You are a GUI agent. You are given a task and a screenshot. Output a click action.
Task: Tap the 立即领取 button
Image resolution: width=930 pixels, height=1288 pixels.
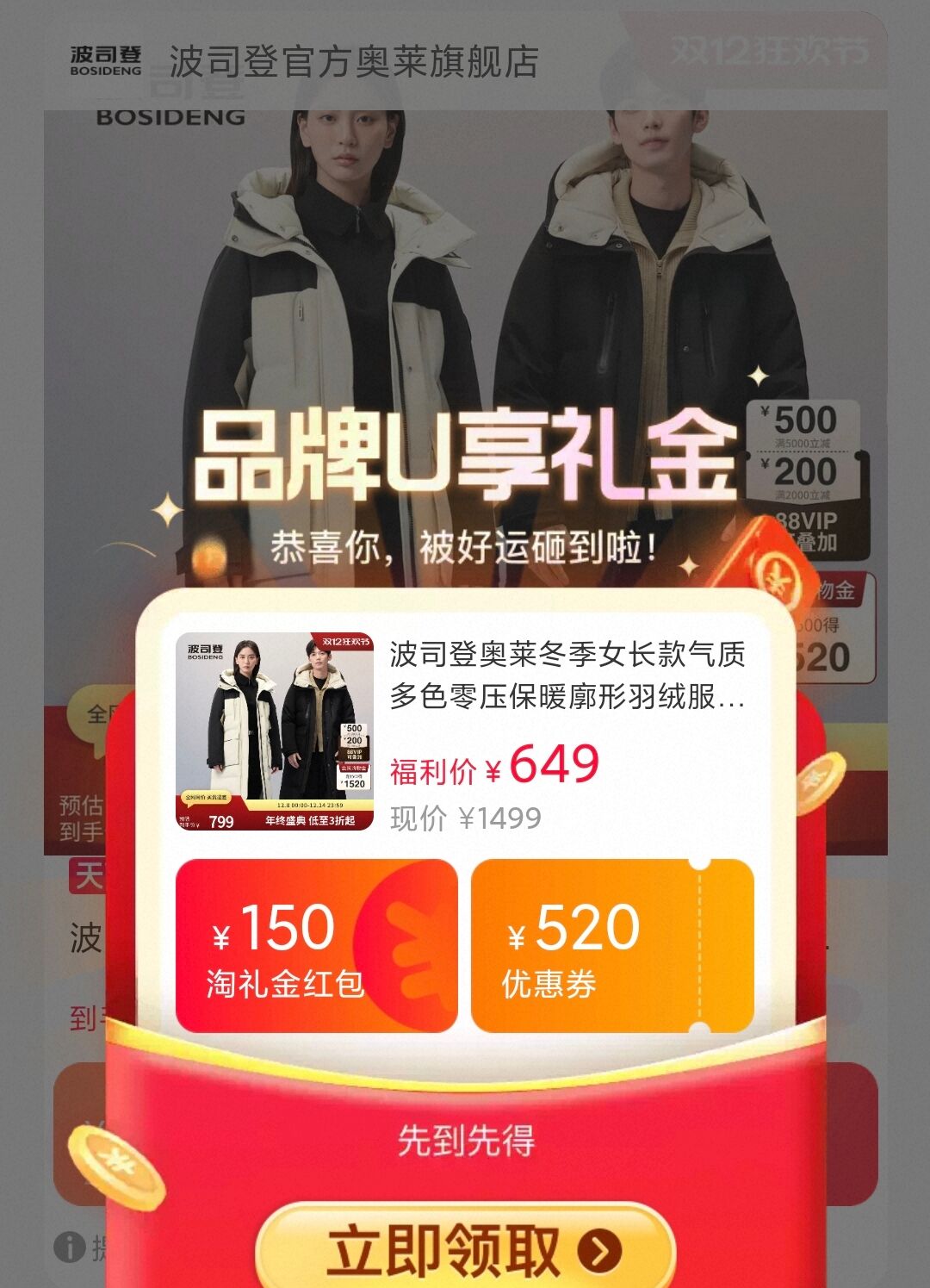tap(465, 1249)
